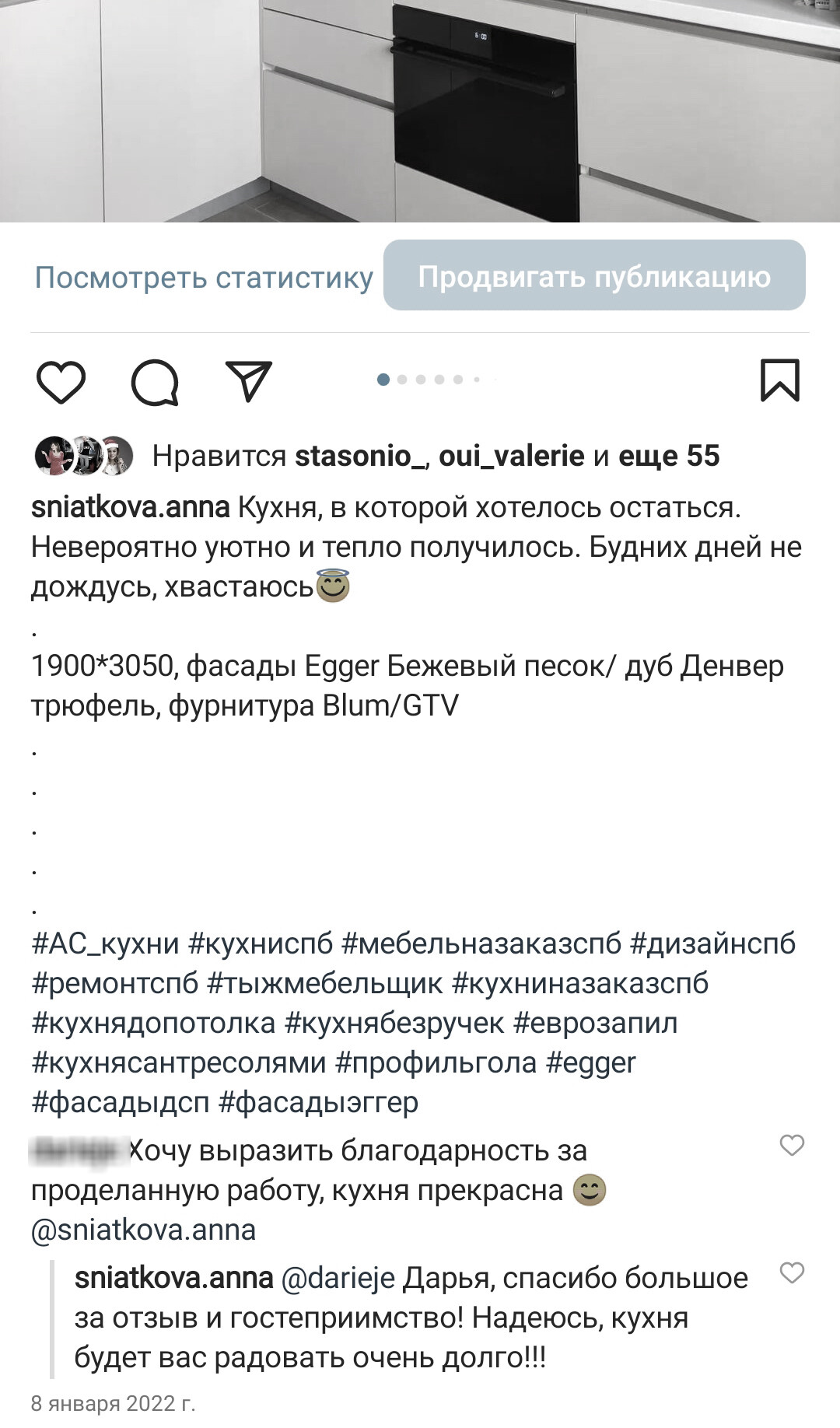The image size is (840, 1428).
Task: Like the kitchen post with the heart icon
Action: click(61, 382)
